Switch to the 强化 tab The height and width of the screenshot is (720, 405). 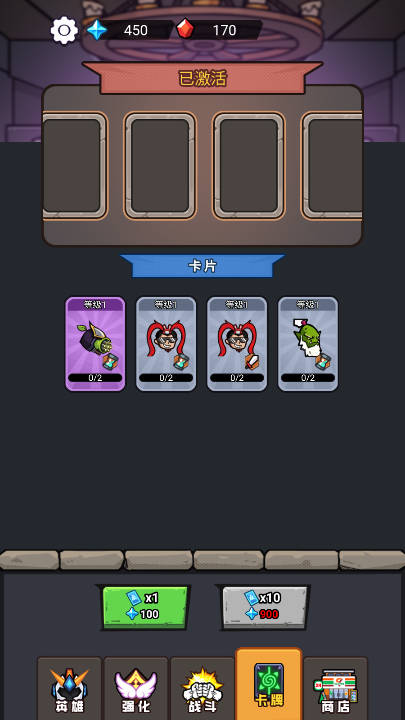(136, 688)
